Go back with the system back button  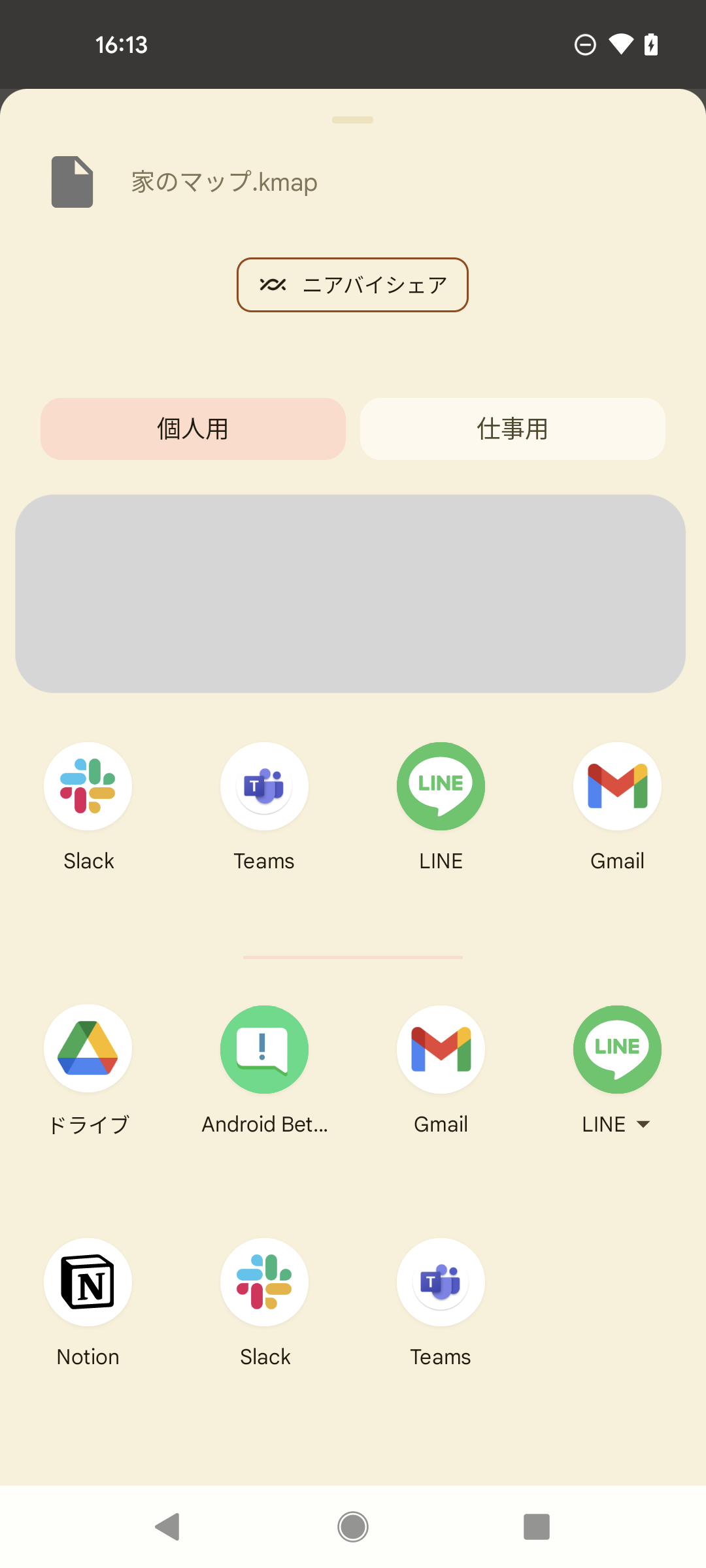[168, 1527]
